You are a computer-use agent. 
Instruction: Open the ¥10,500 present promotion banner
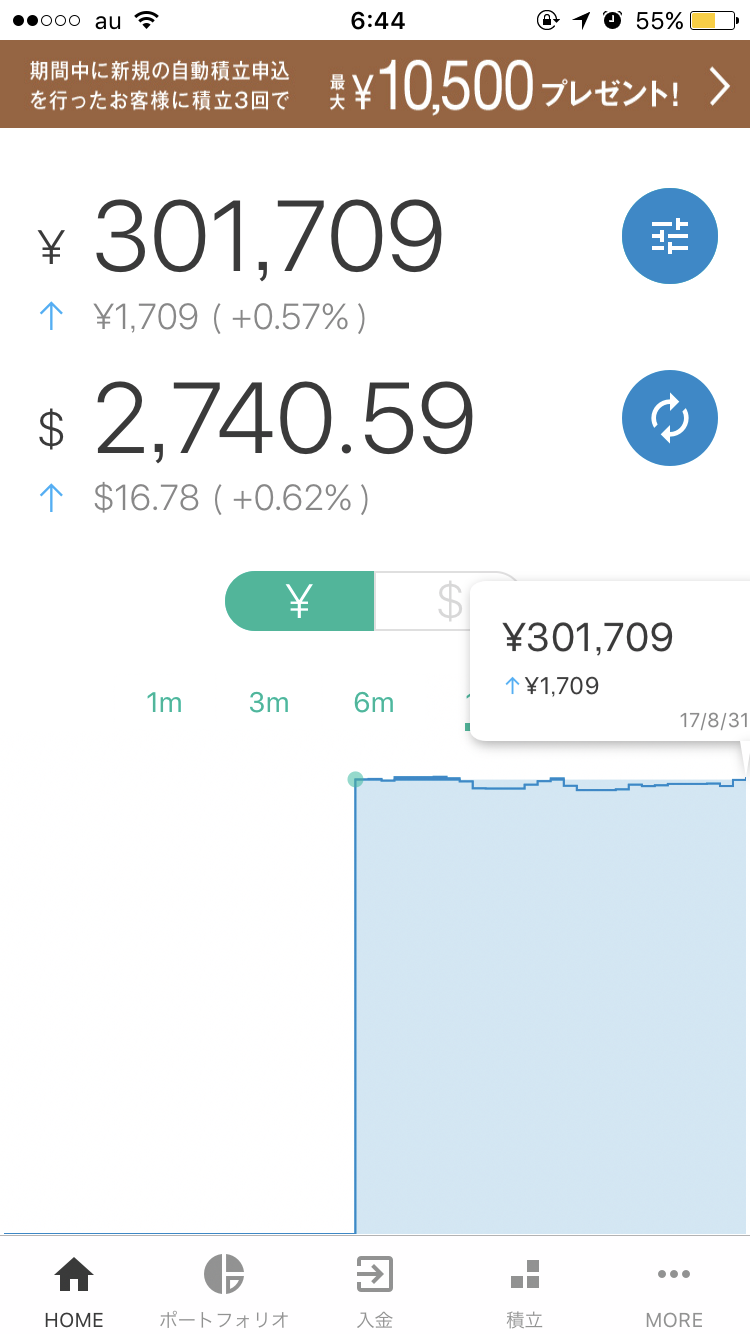(375, 84)
